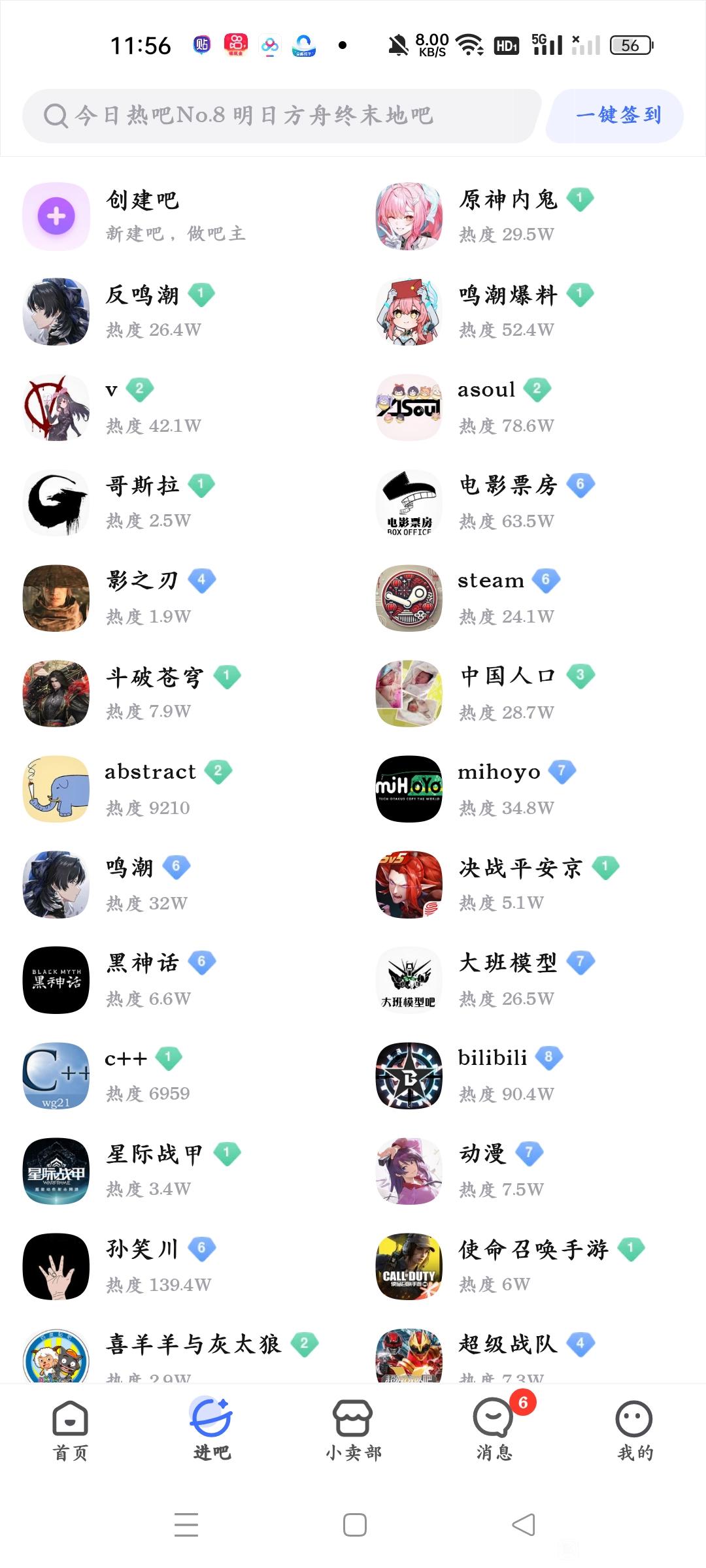Enter the 孙笑川 bar
The height and width of the screenshot is (1568, 706).
coord(176,1266)
